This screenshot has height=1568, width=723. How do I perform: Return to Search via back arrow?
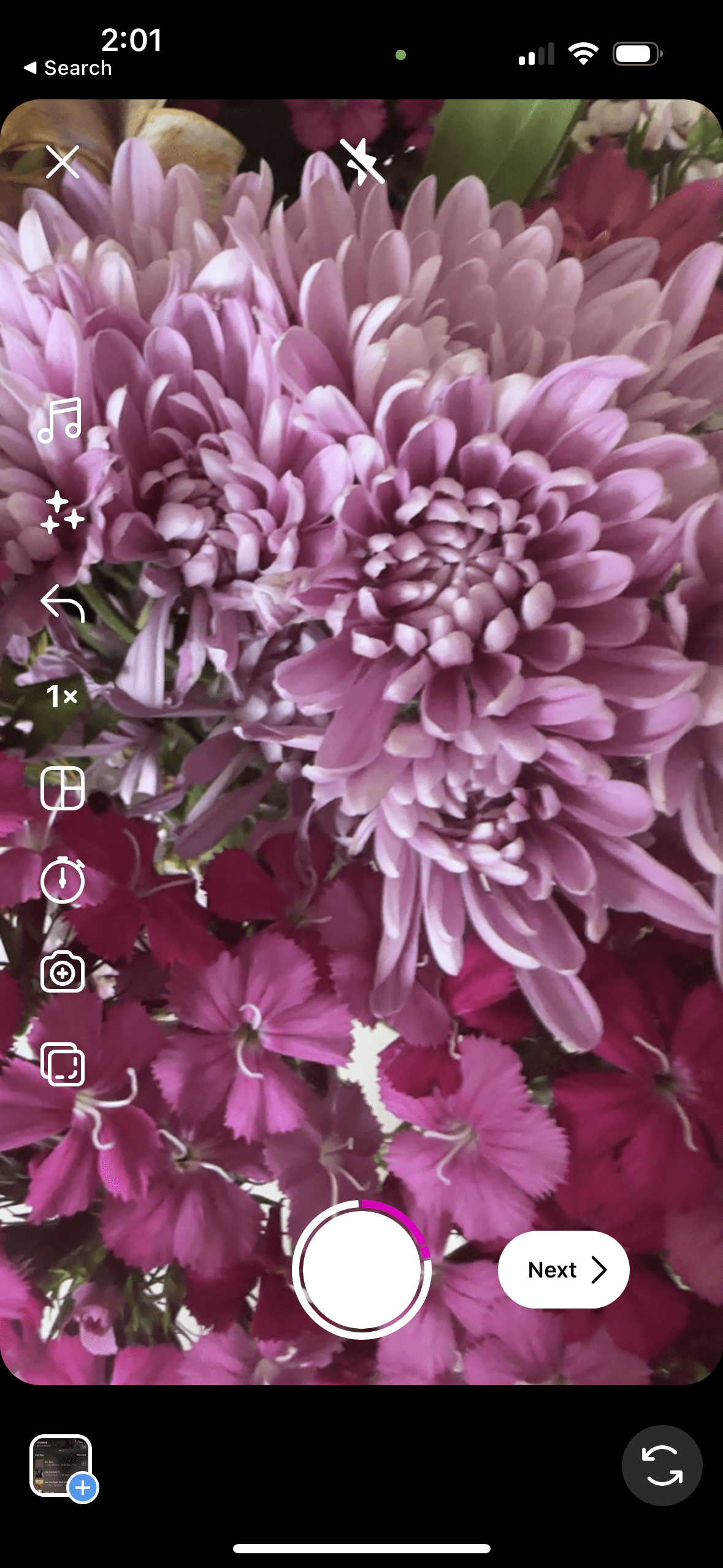pyautogui.click(x=67, y=68)
